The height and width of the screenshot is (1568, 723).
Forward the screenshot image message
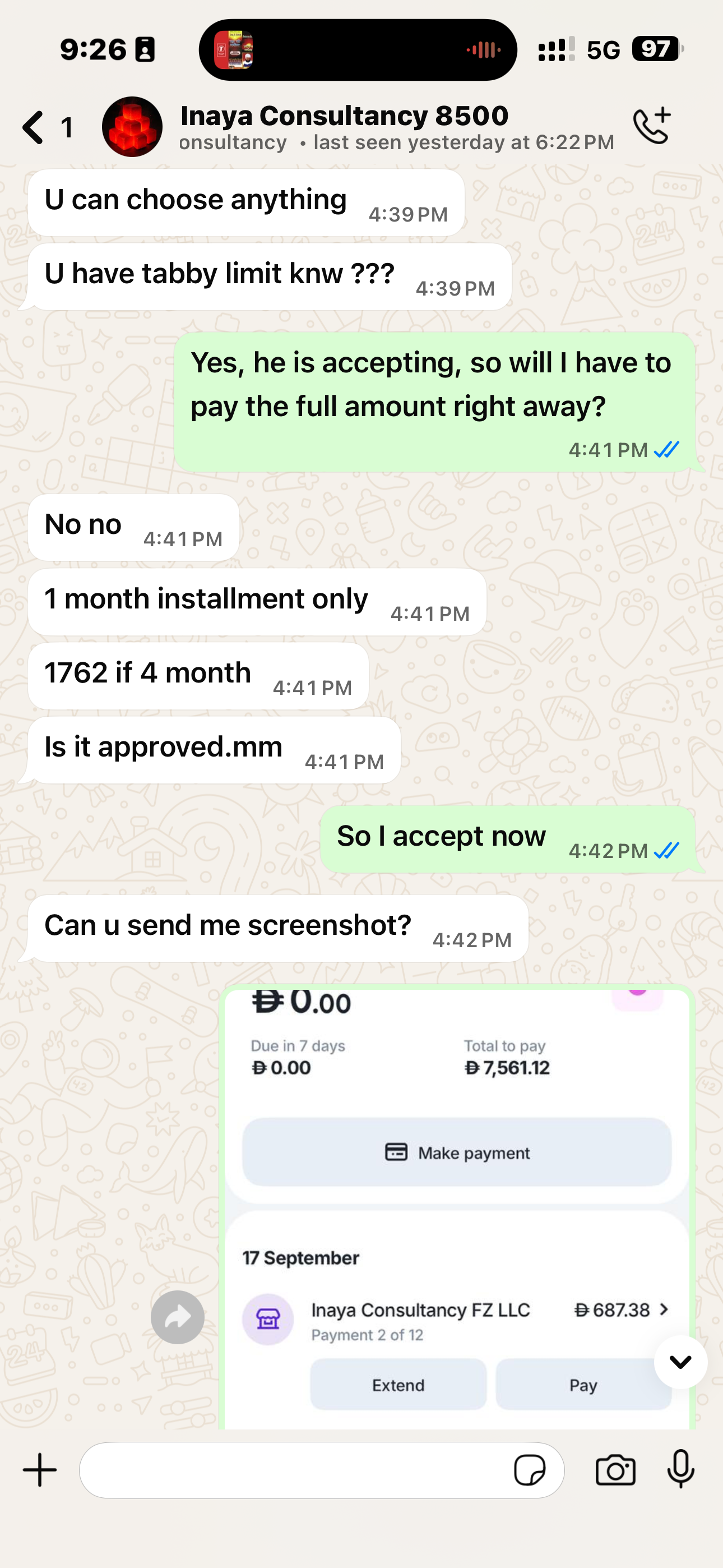[x=177, y=1317]
